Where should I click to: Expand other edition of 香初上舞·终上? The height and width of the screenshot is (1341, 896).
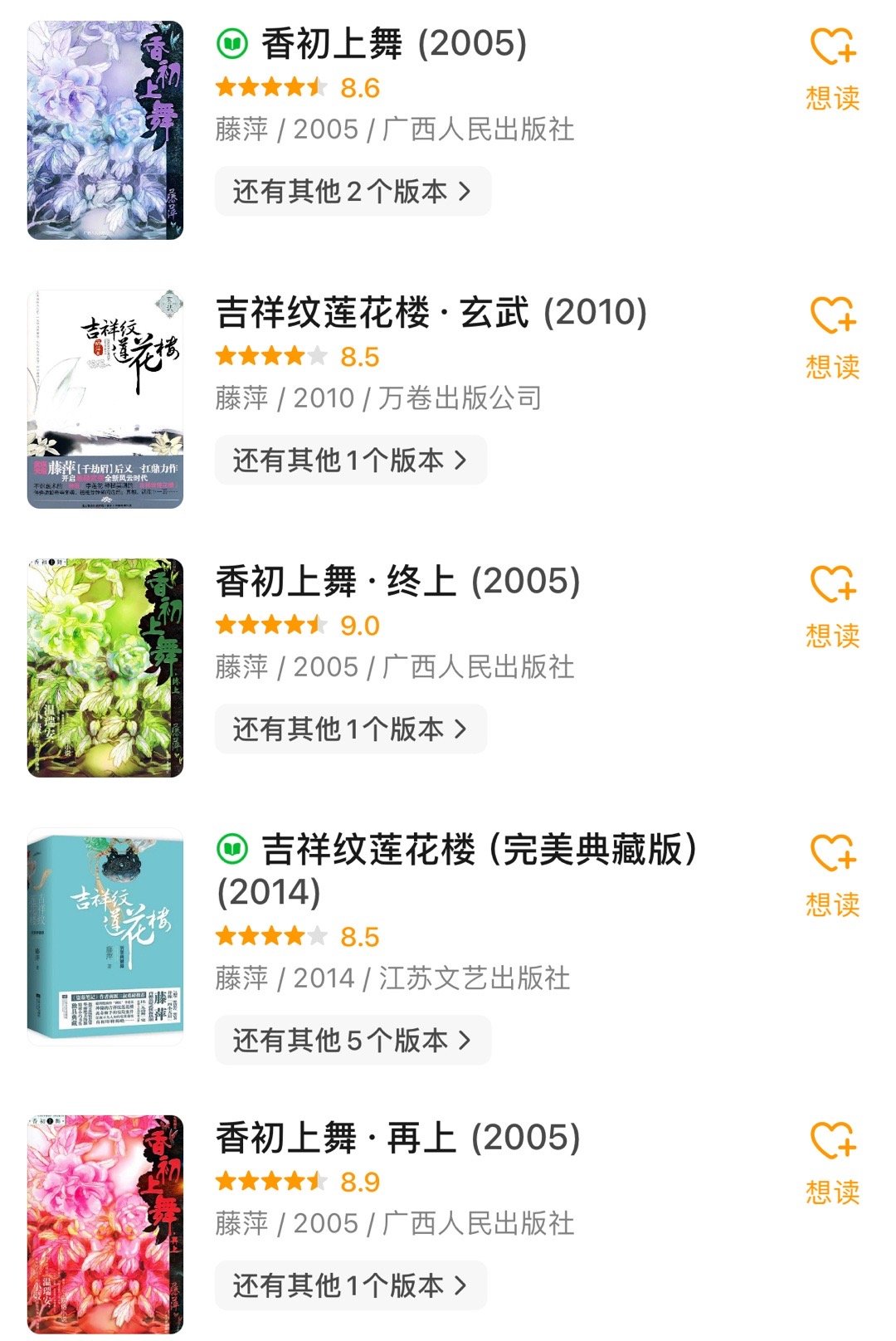tap(350, 729)
